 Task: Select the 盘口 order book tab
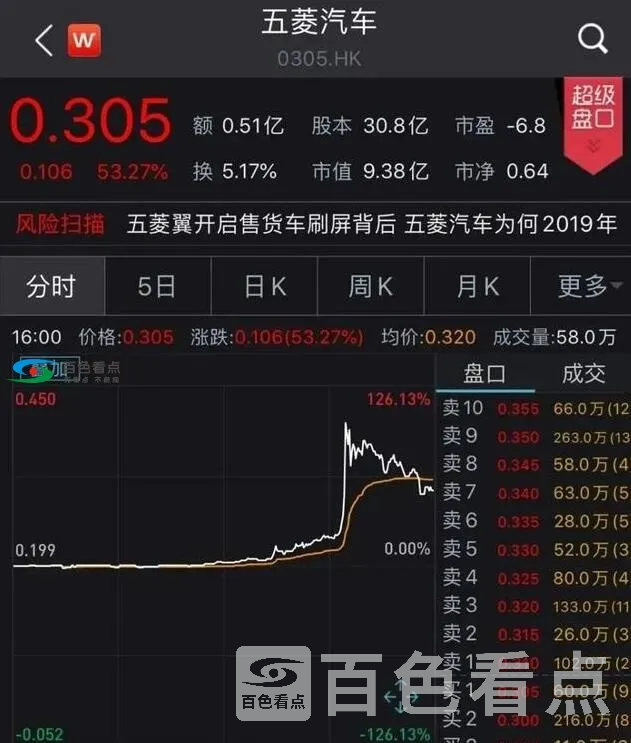pos(484,373)
